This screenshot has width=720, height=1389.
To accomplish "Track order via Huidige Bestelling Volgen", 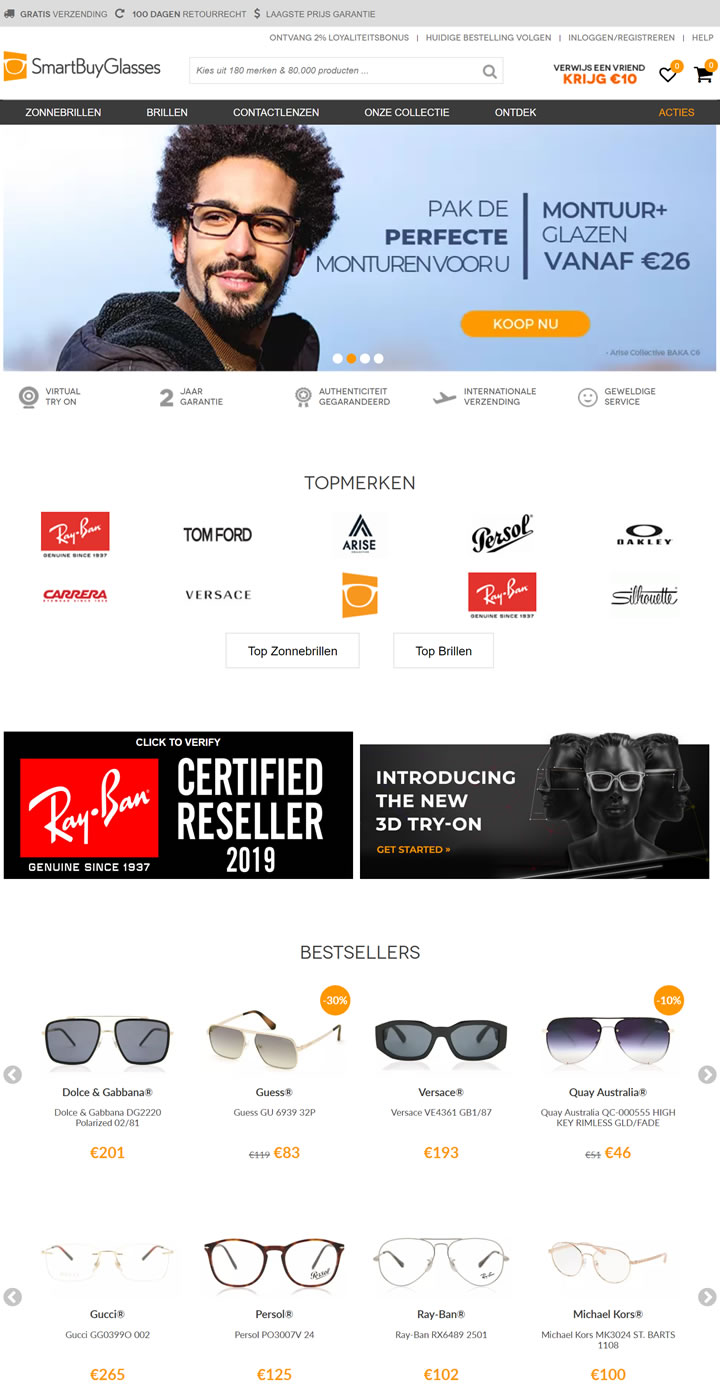I will click(488, 38).
